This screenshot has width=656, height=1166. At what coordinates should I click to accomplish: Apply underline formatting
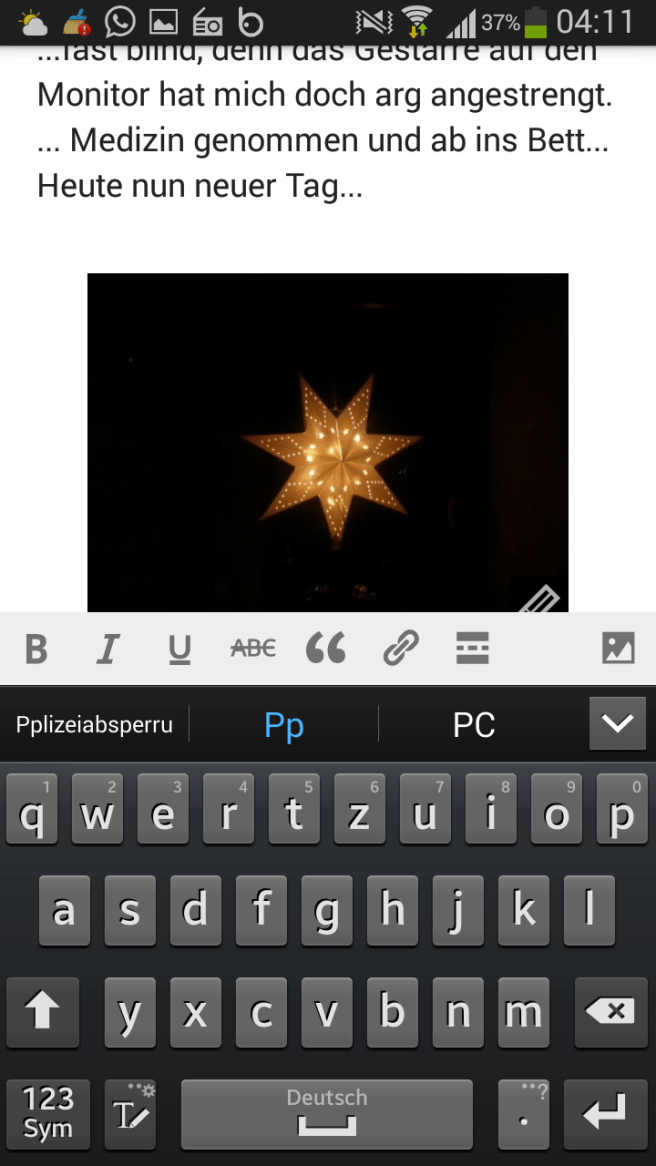[179, 649]
